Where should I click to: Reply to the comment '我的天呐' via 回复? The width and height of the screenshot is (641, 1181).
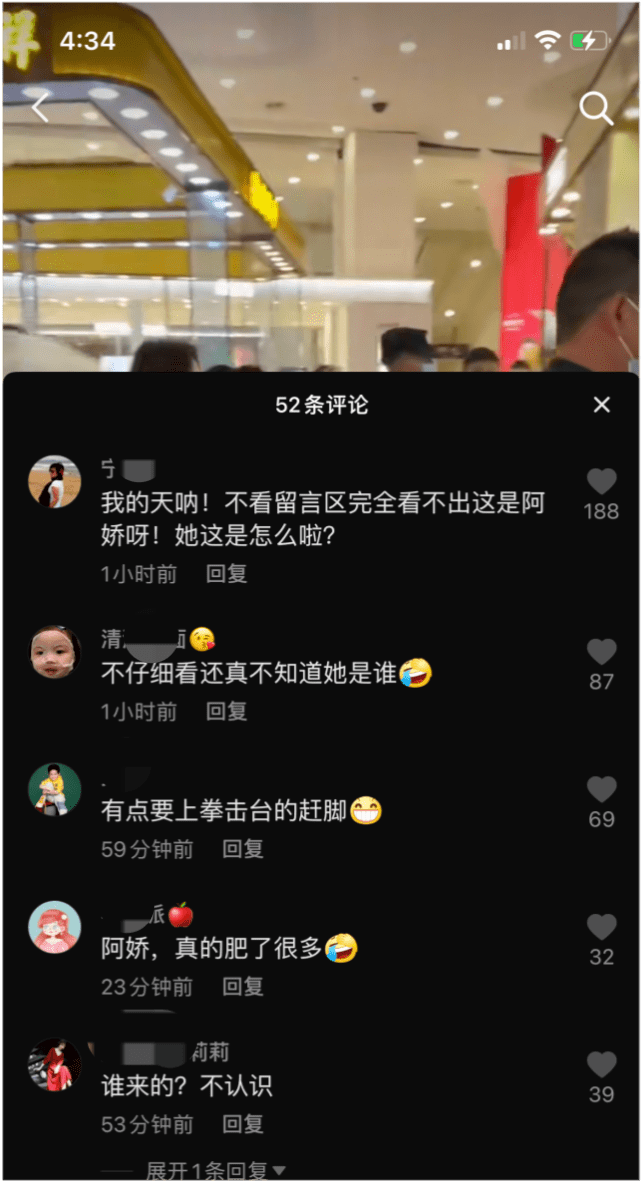226,574
